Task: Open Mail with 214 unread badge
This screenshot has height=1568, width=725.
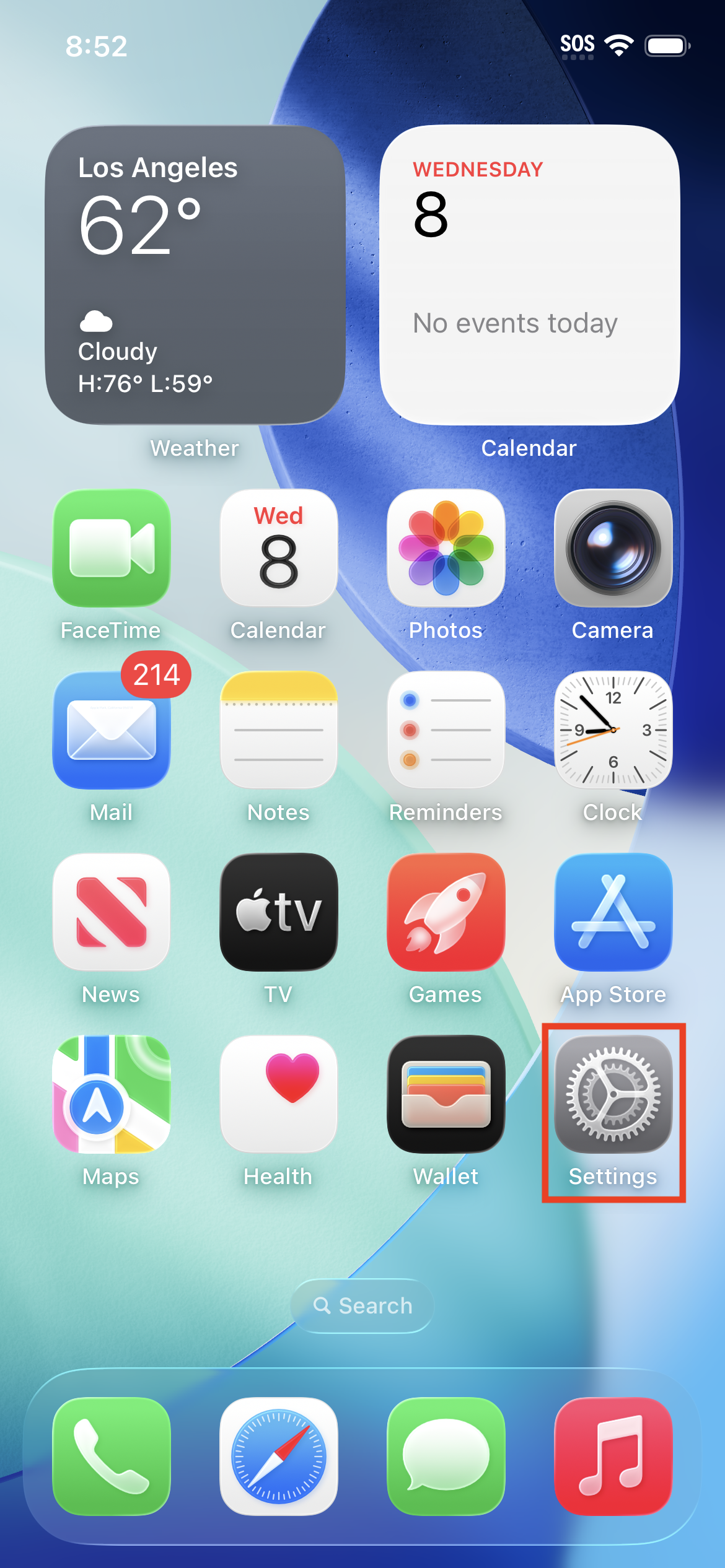Action: pyautogui.click(x=112, y=730)
